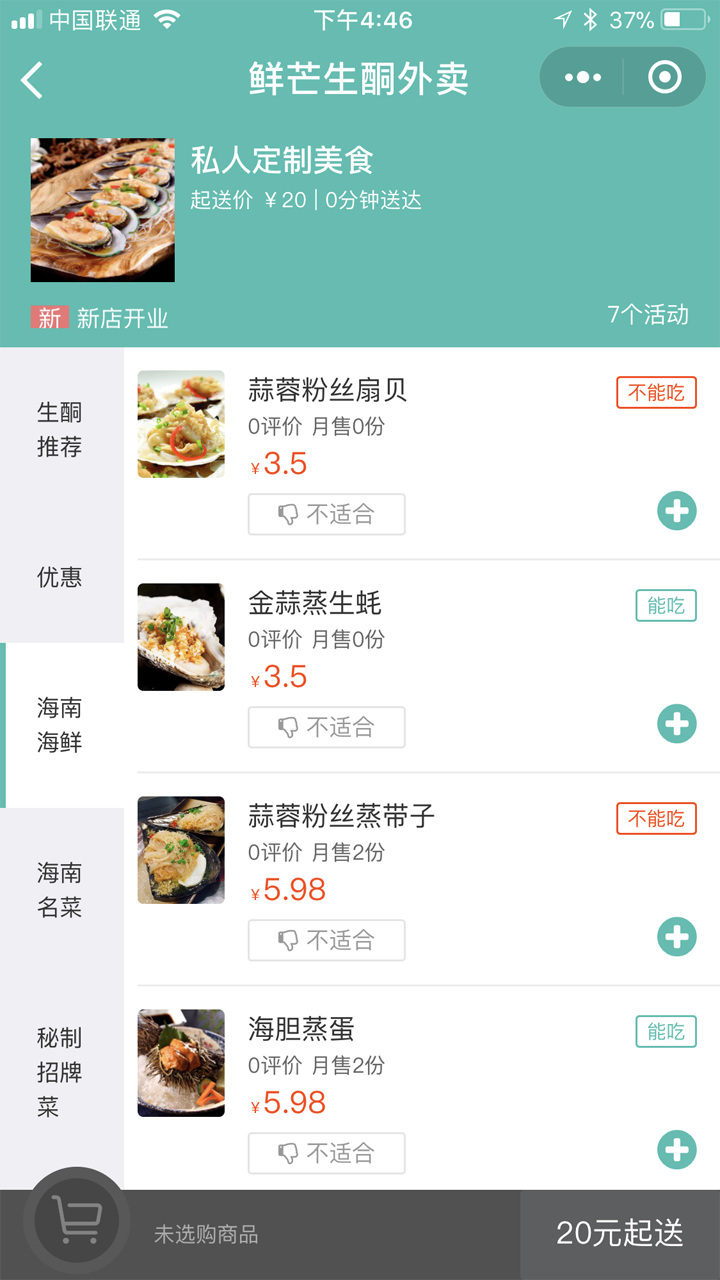Add 海胆蒸蛋 to the cart

pyautogui.click(x=677, y=1149)
